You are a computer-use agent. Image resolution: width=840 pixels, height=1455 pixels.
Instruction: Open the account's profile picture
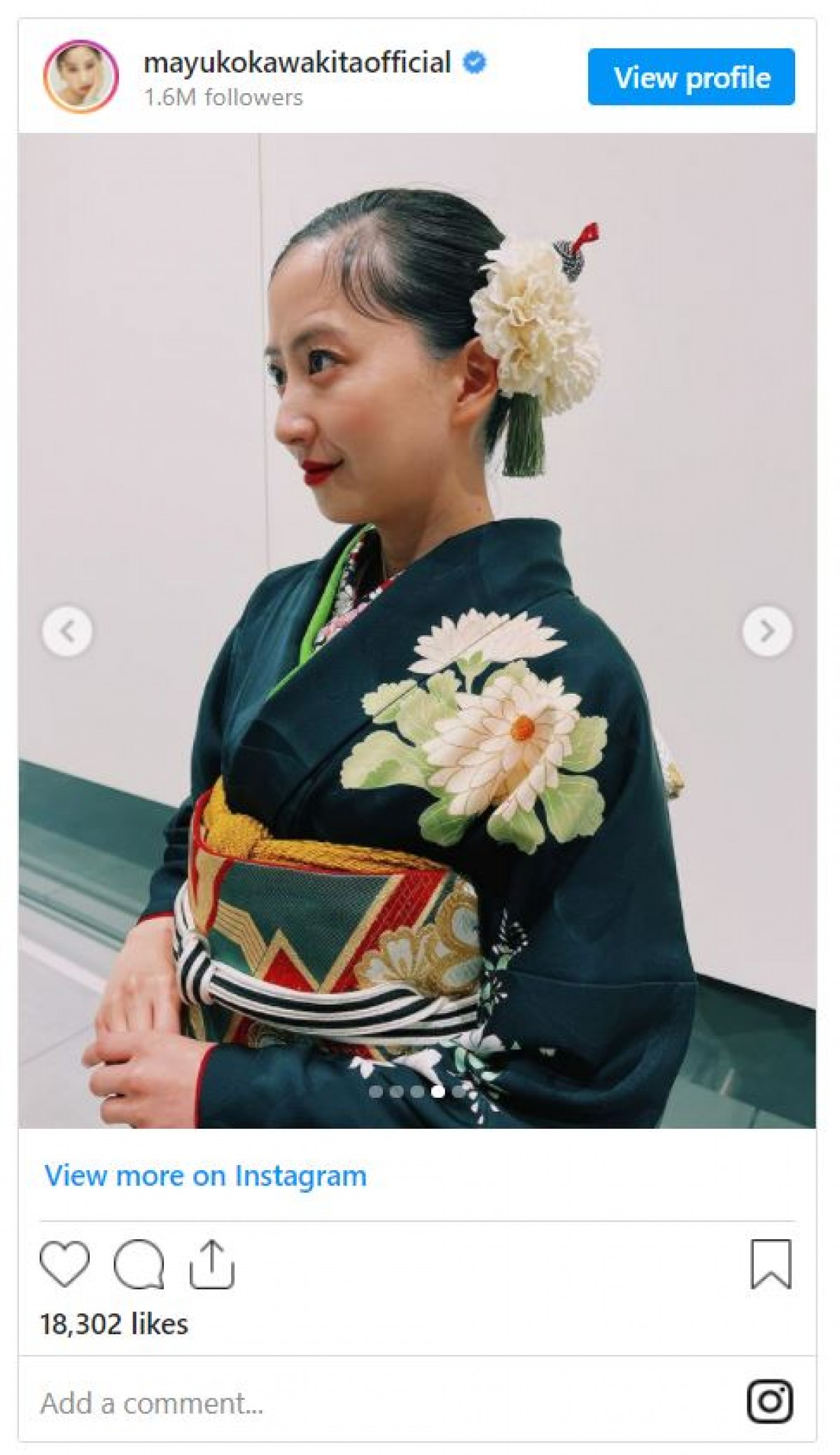(x=80, y=76)
